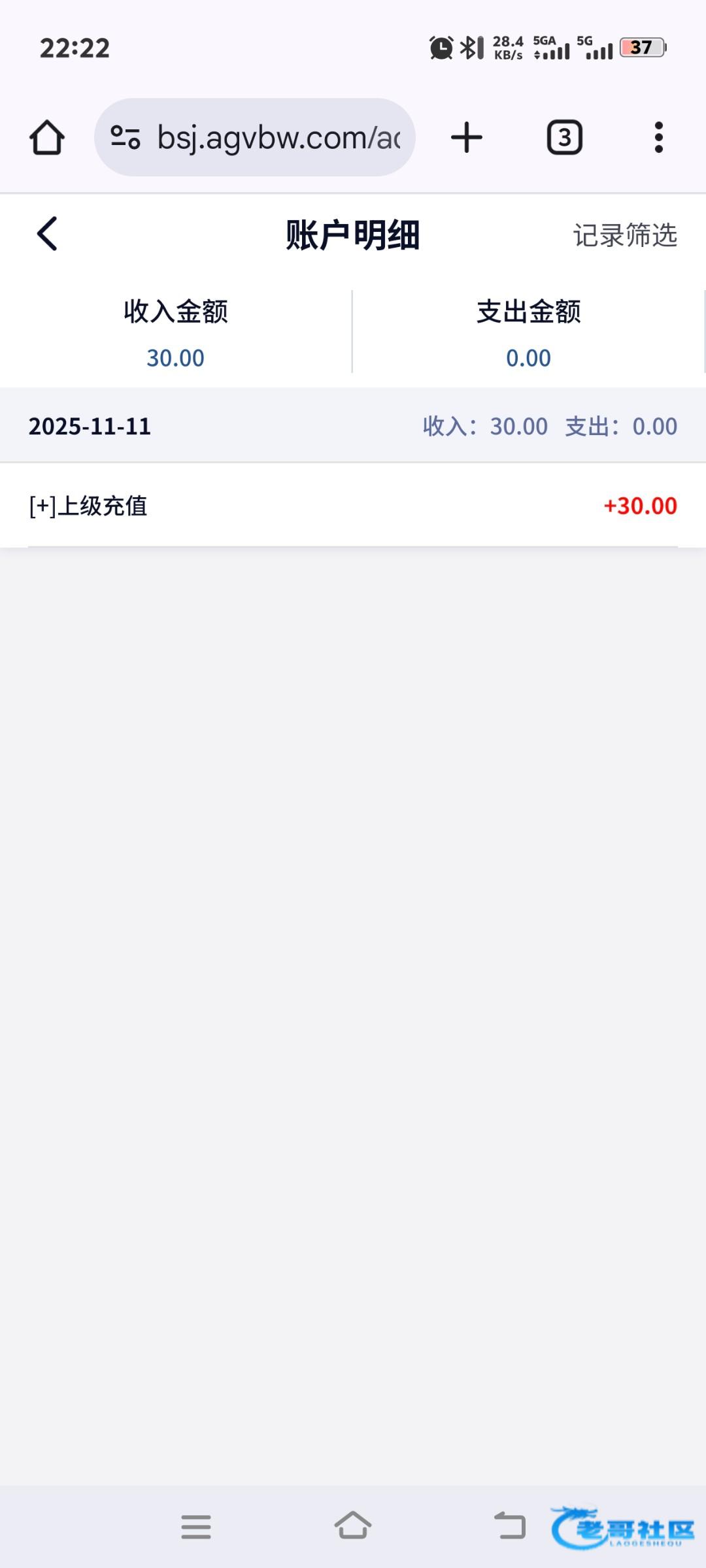Open a new browser tab

point(467,138)
